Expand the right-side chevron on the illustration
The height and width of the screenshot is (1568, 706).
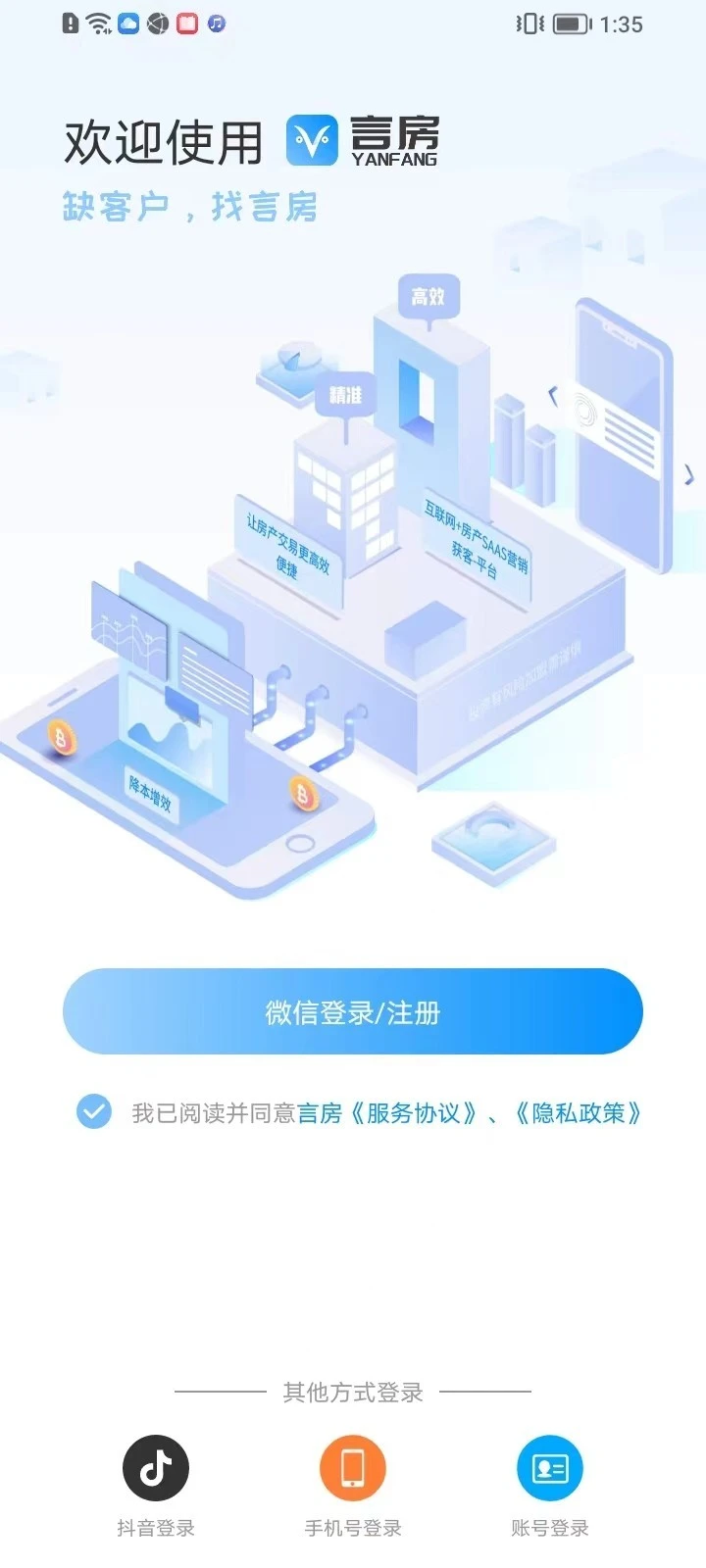point(689,473)
